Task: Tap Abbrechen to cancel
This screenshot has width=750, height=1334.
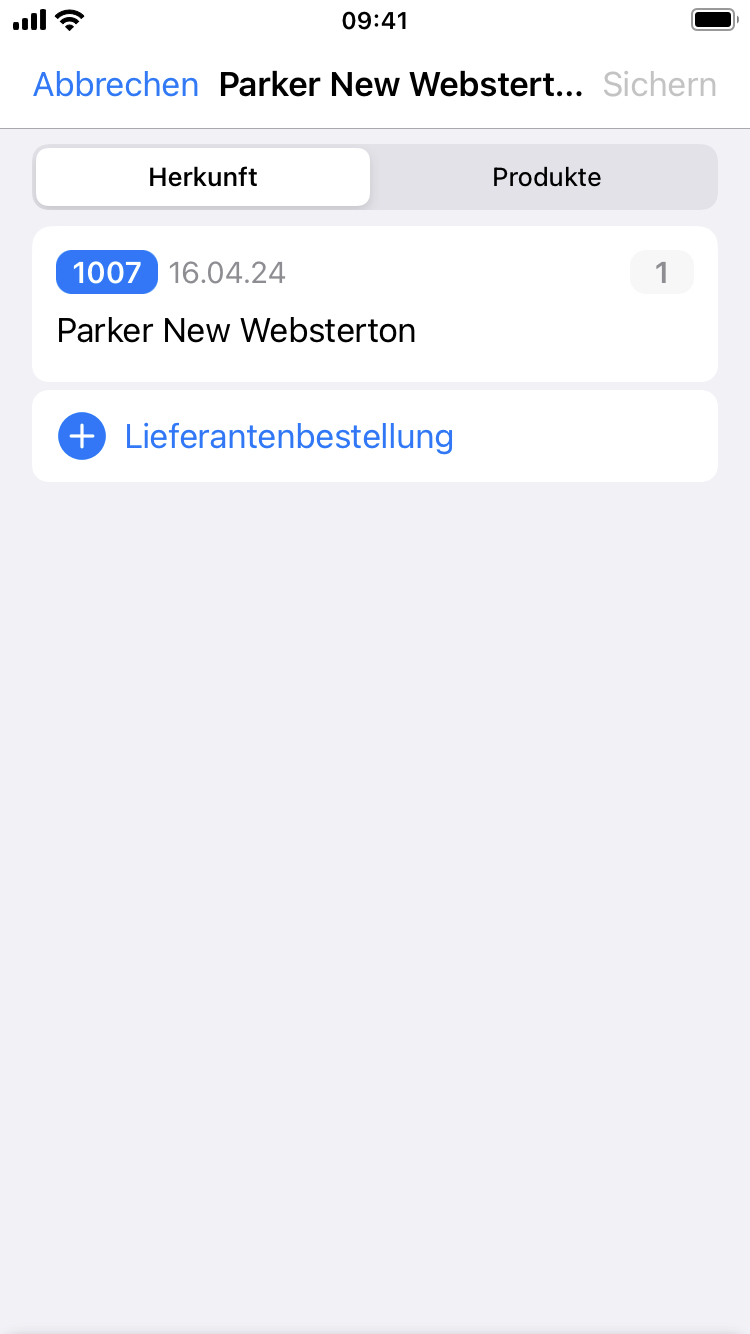Action: pos(116,85)
